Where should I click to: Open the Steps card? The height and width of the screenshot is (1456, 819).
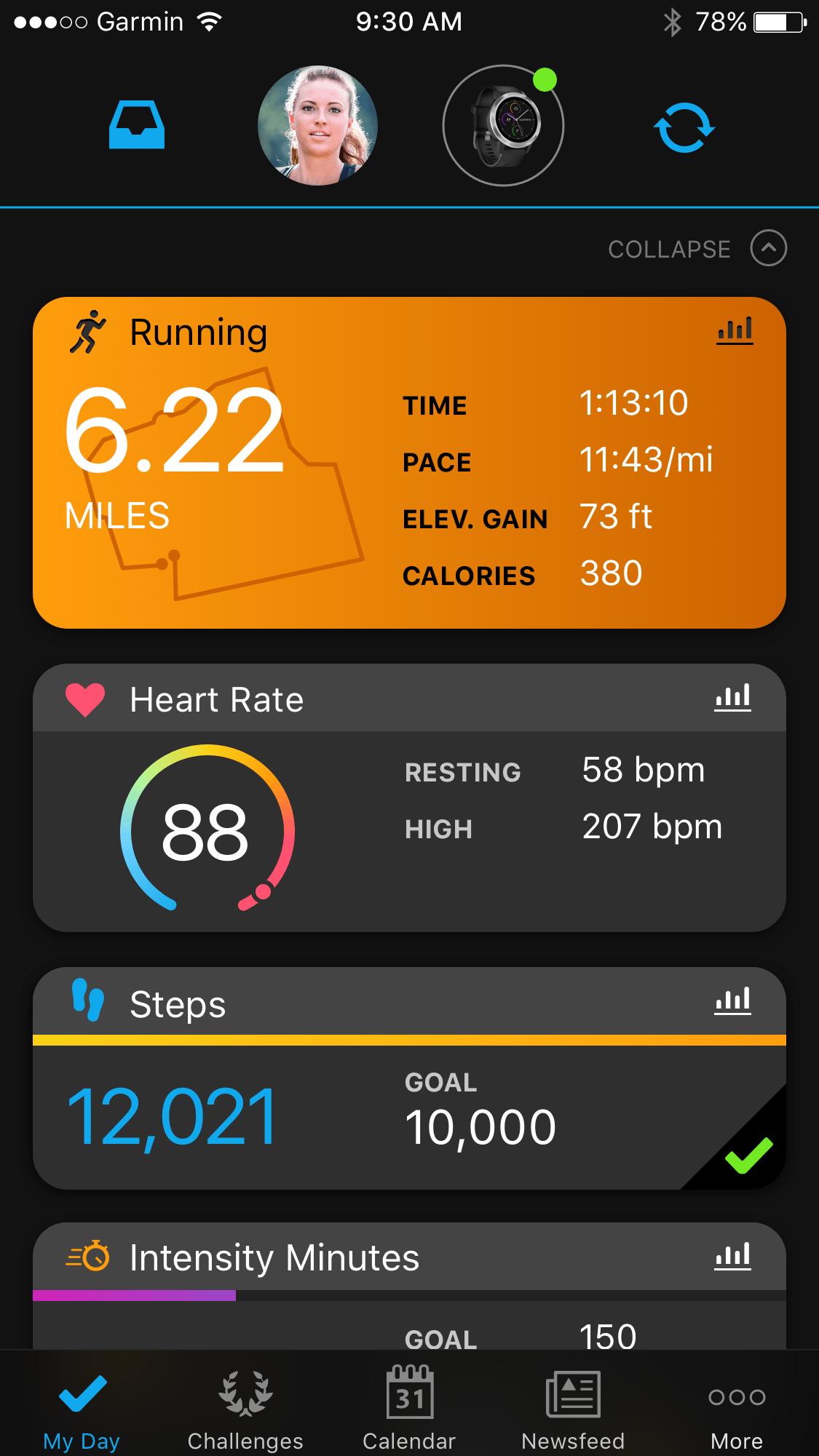pos(409,1078)
